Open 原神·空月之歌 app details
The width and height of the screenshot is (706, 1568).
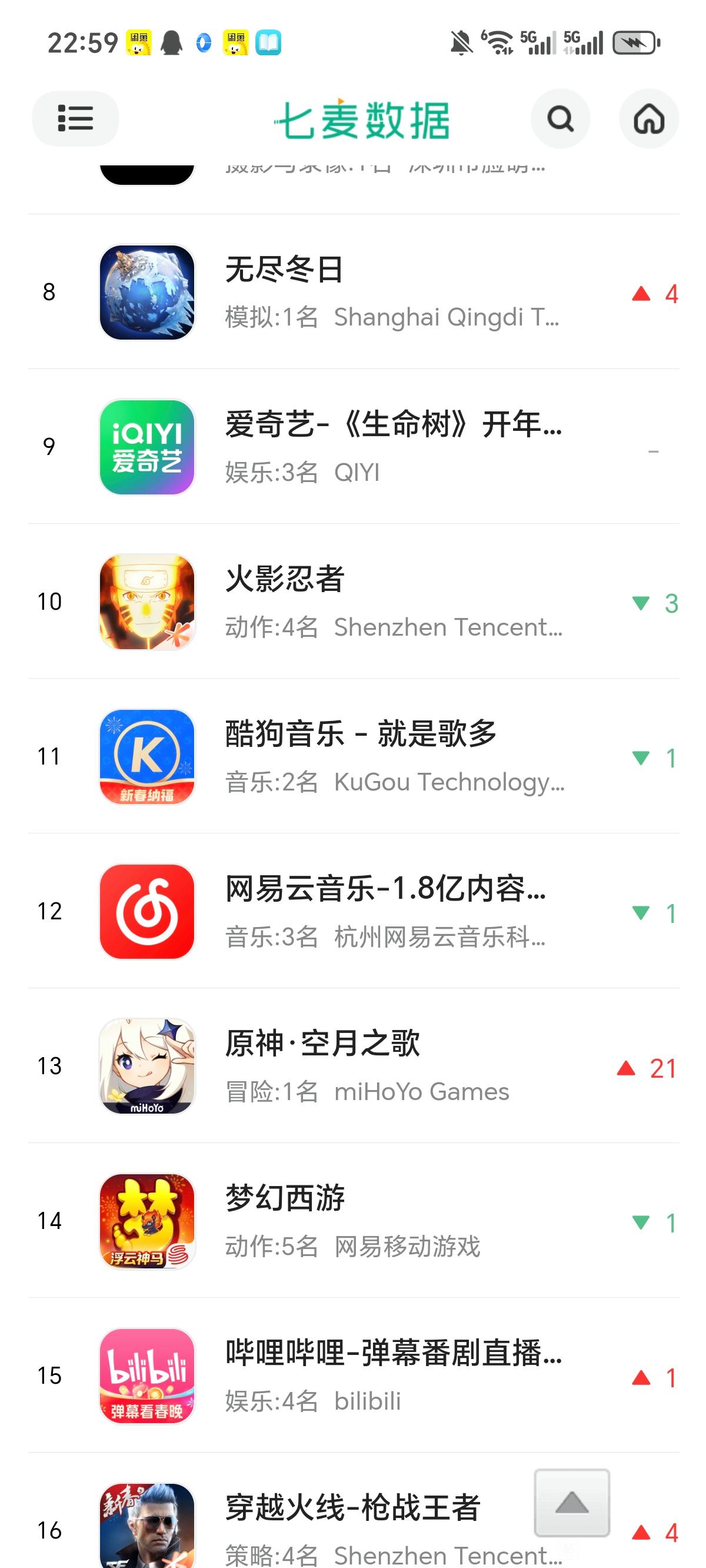[x=353, y=1066]
